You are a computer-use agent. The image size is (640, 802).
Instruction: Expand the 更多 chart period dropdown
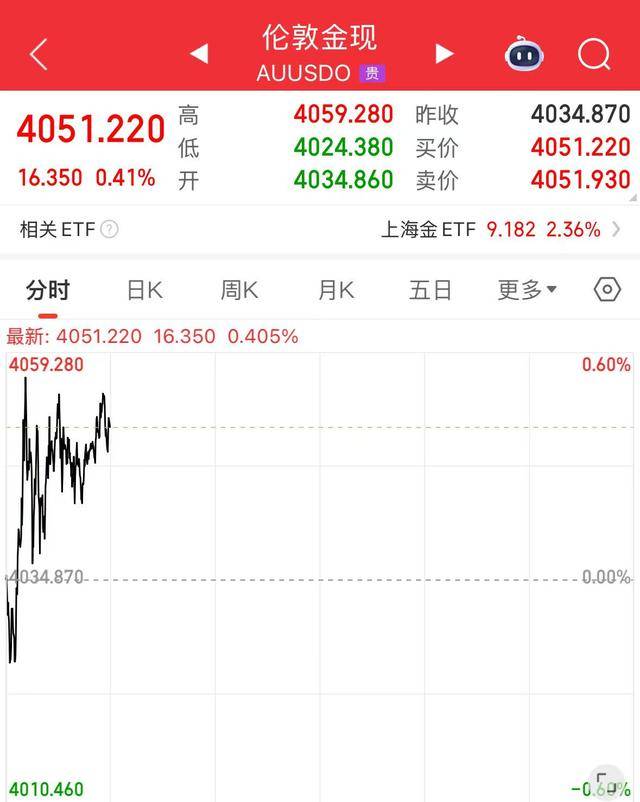coord(527,290)
